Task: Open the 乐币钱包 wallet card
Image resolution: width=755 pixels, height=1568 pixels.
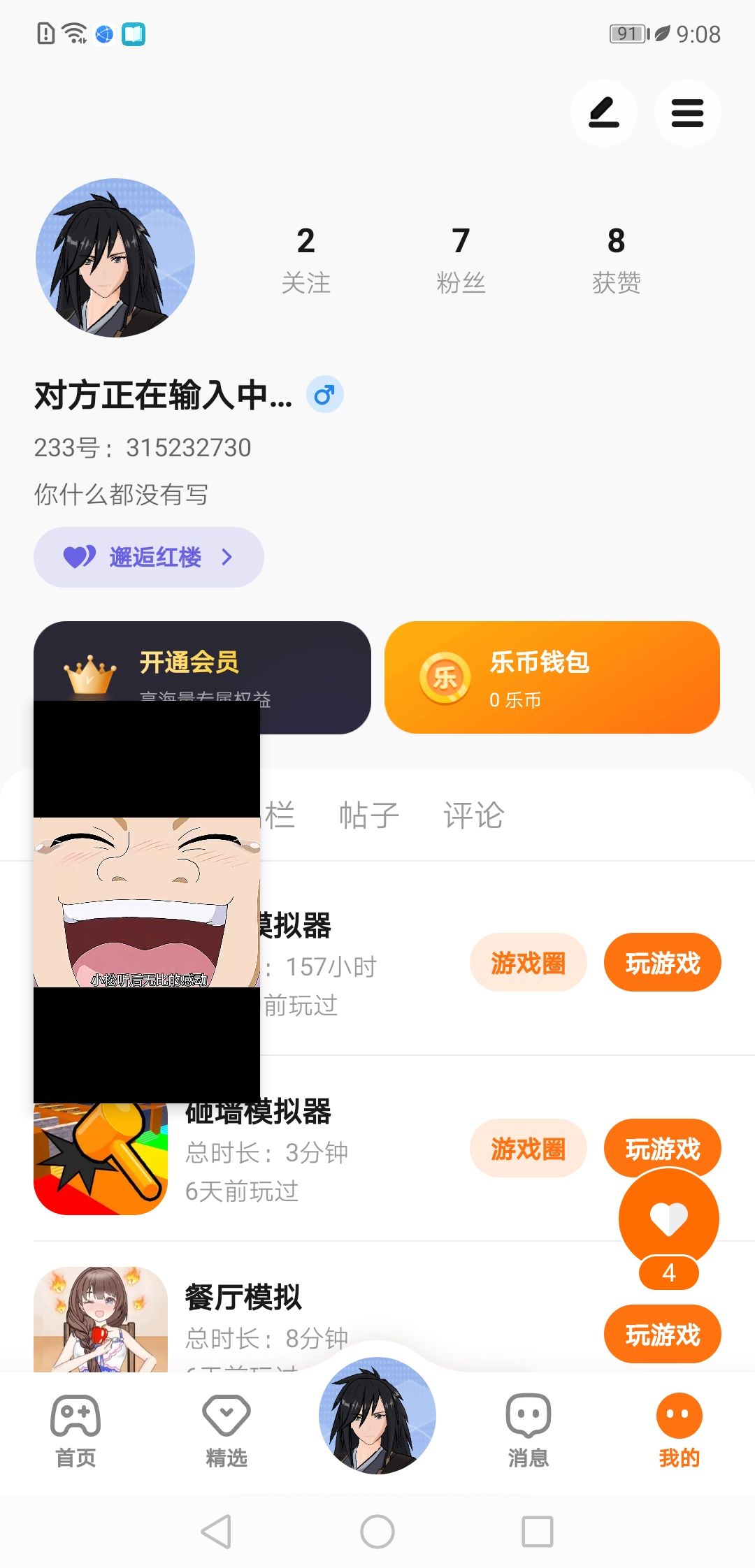Action: tap(552, 677)
